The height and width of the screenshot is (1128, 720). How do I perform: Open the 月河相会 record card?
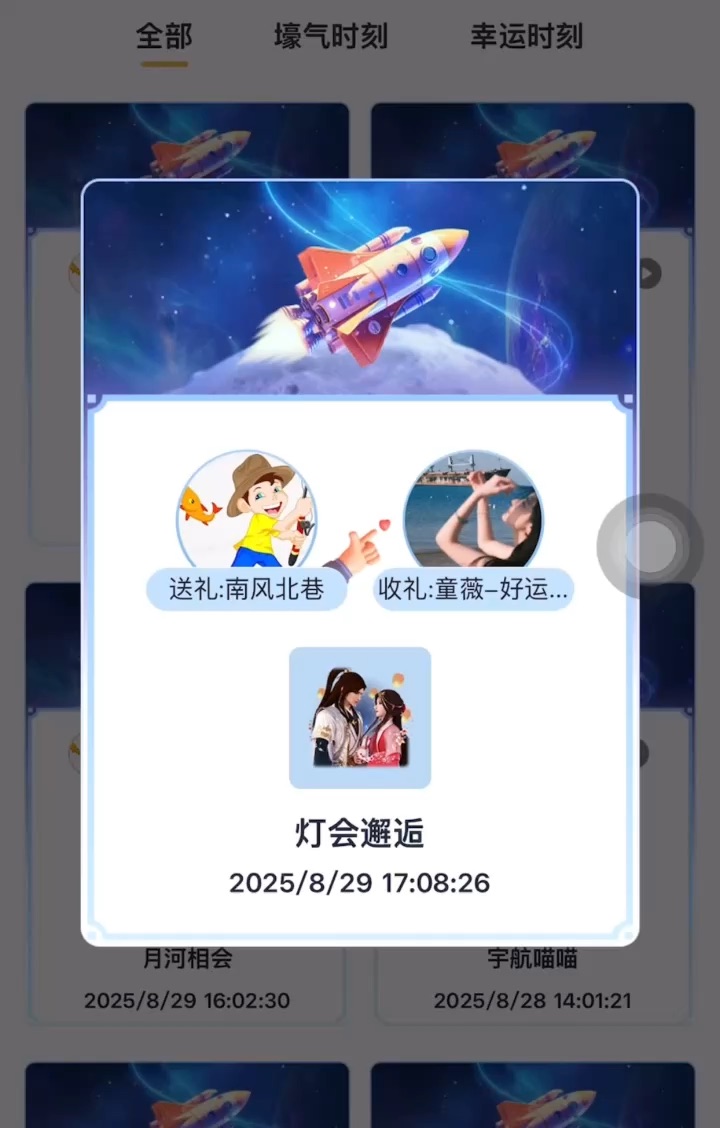pyautogui.click(x=187, y=979)
